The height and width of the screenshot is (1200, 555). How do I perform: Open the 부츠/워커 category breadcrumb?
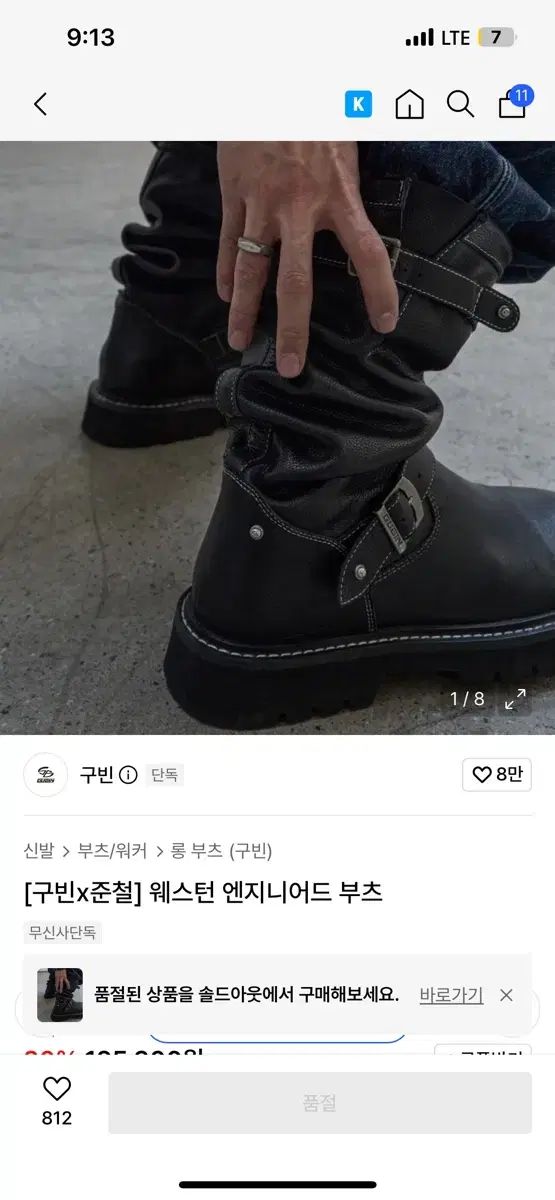pyautogui.click(x=112, y=851)
